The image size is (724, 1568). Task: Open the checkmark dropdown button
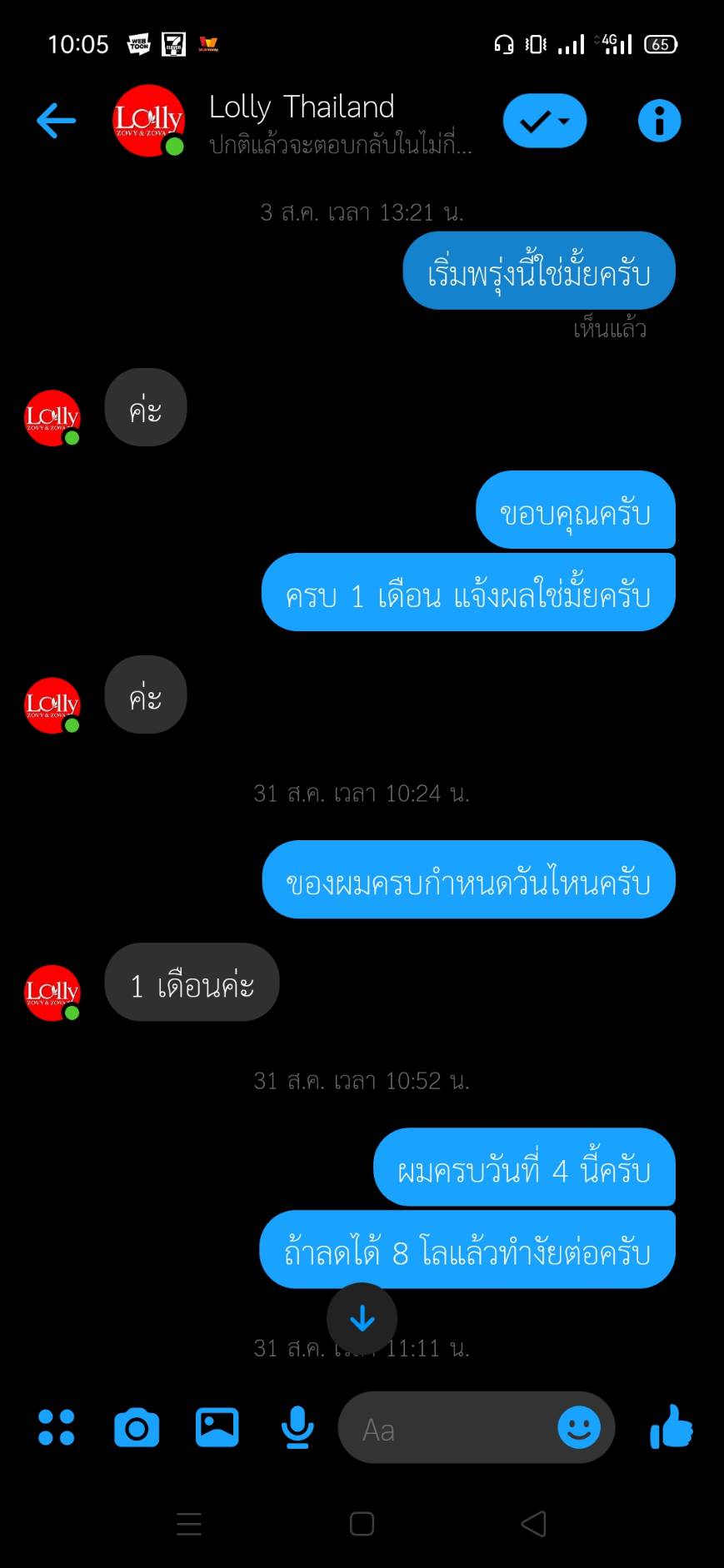click(x=545, y=122)
